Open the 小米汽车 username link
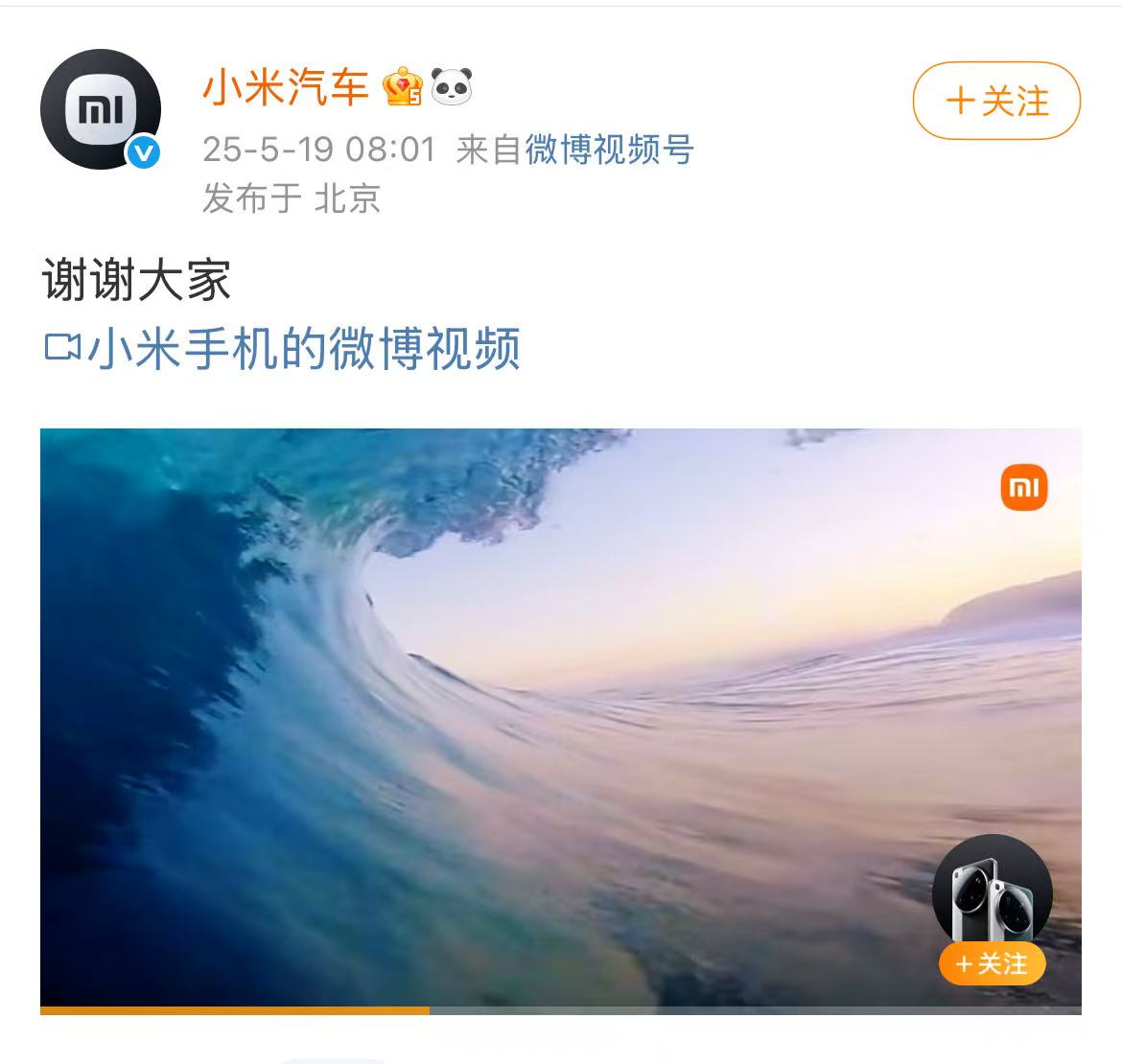1122x1064 pixels. pyautogui.click(x=286, y=88)
